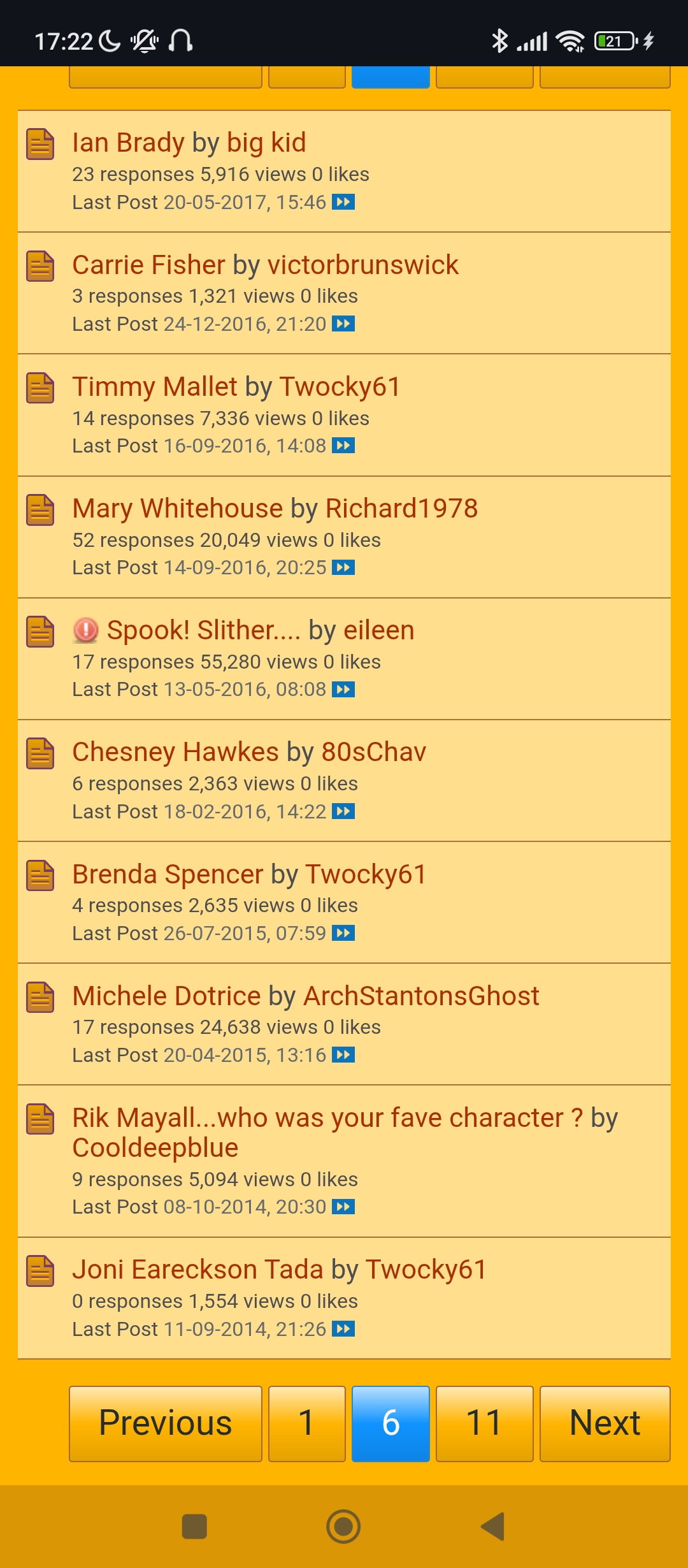Jump to last post of Carrie Fisher
The width and height of the screenshot is (688, 1568).
tap(343, 324)
